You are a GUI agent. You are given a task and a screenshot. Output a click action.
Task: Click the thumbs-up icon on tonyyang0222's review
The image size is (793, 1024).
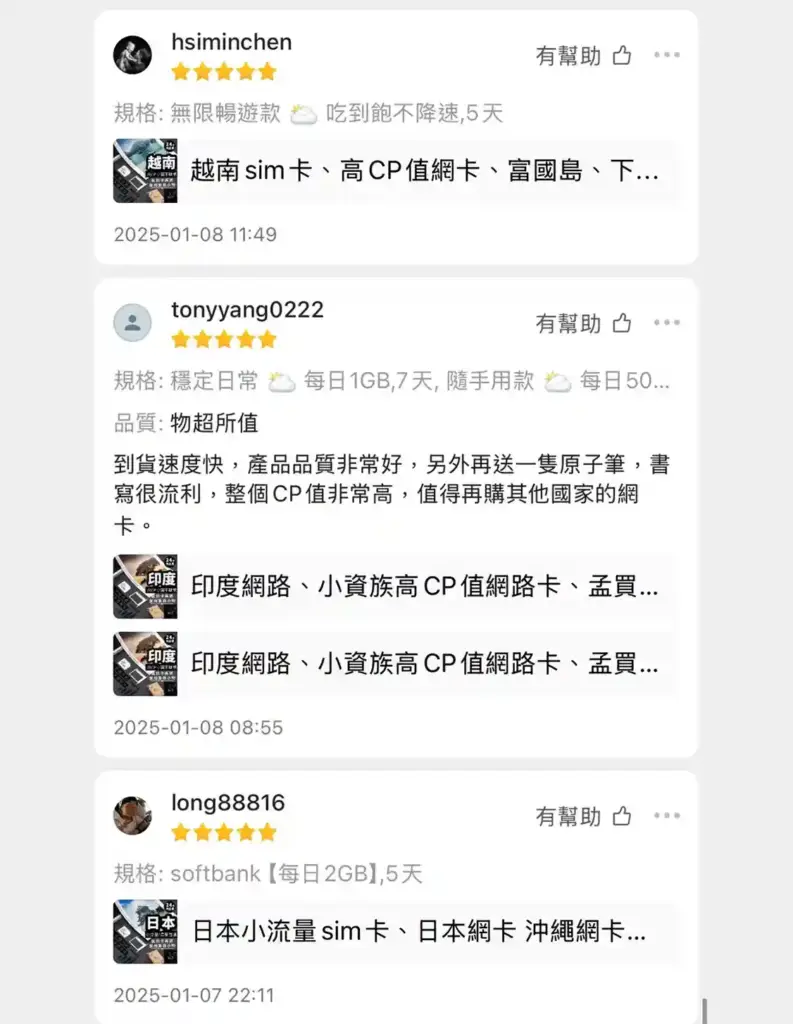621,323
